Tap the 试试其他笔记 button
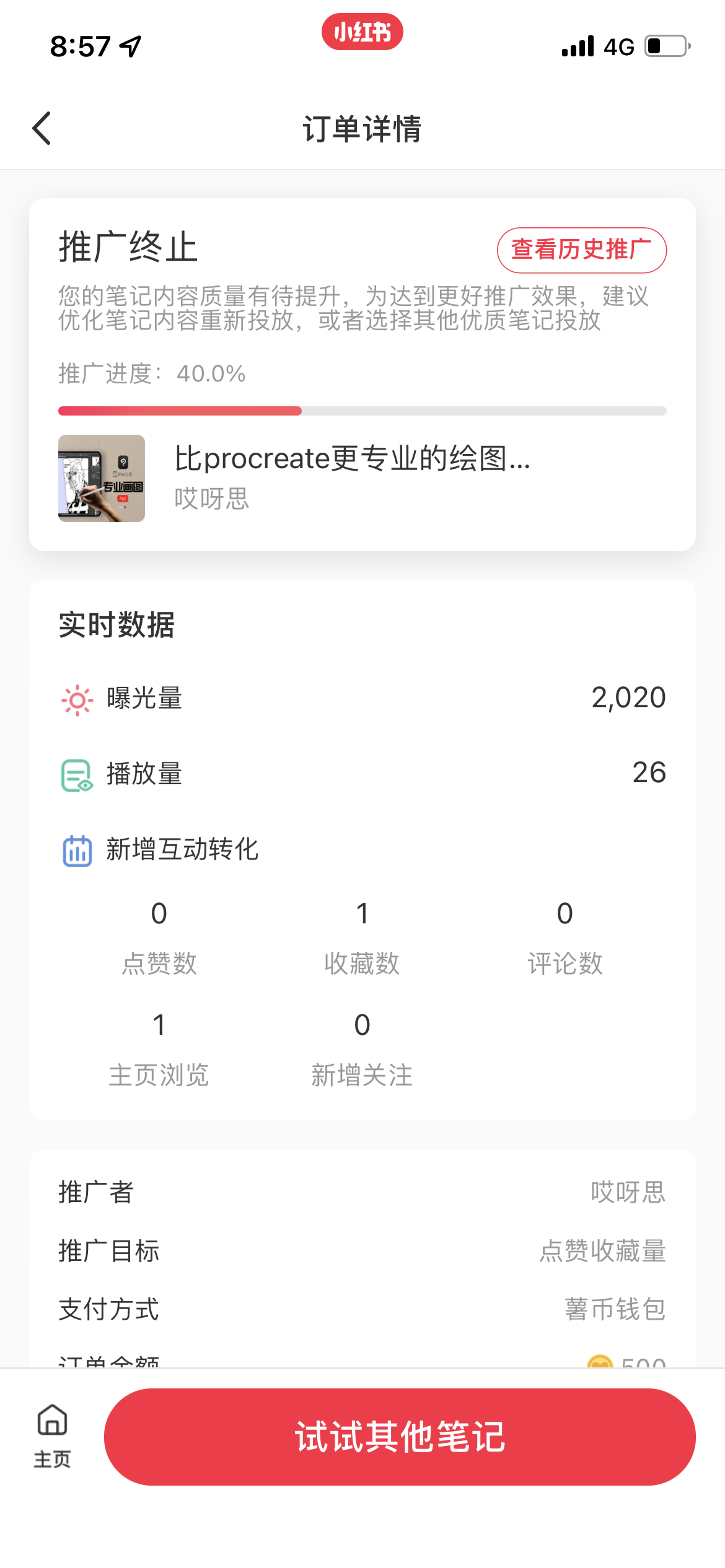 point(400,1437)
